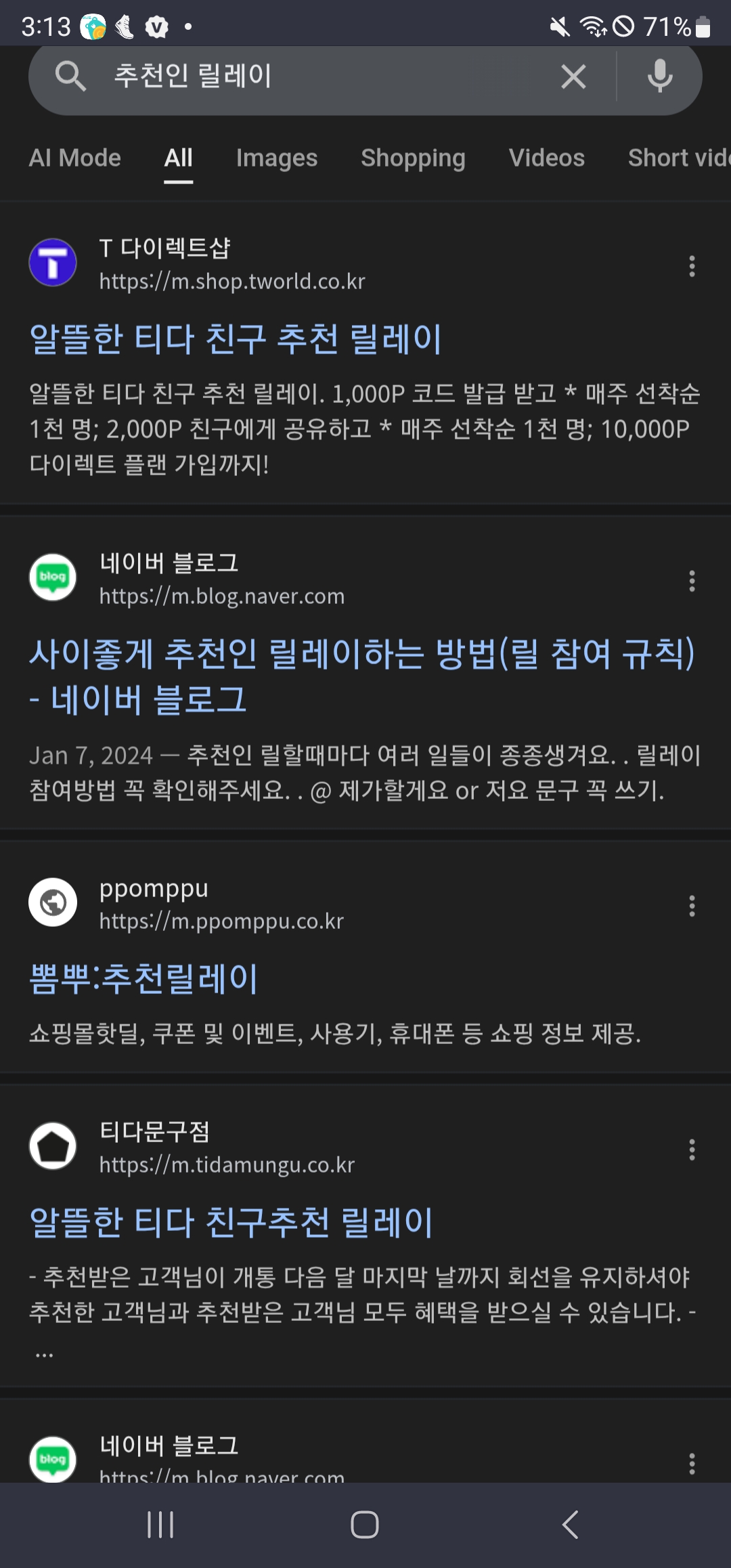Open the 뽐뿌:추천릴레이 result

(144, 979)
